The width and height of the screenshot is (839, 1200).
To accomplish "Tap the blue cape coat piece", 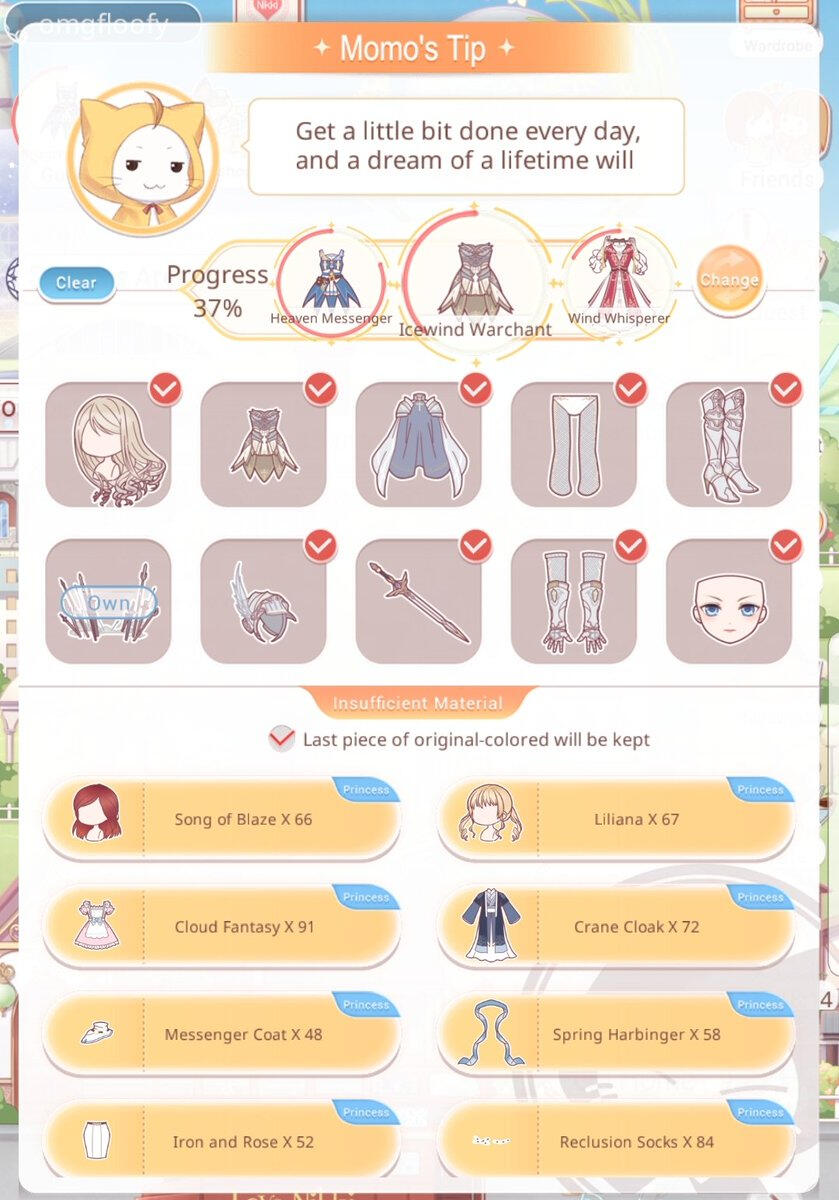I will tap(418, 445).
